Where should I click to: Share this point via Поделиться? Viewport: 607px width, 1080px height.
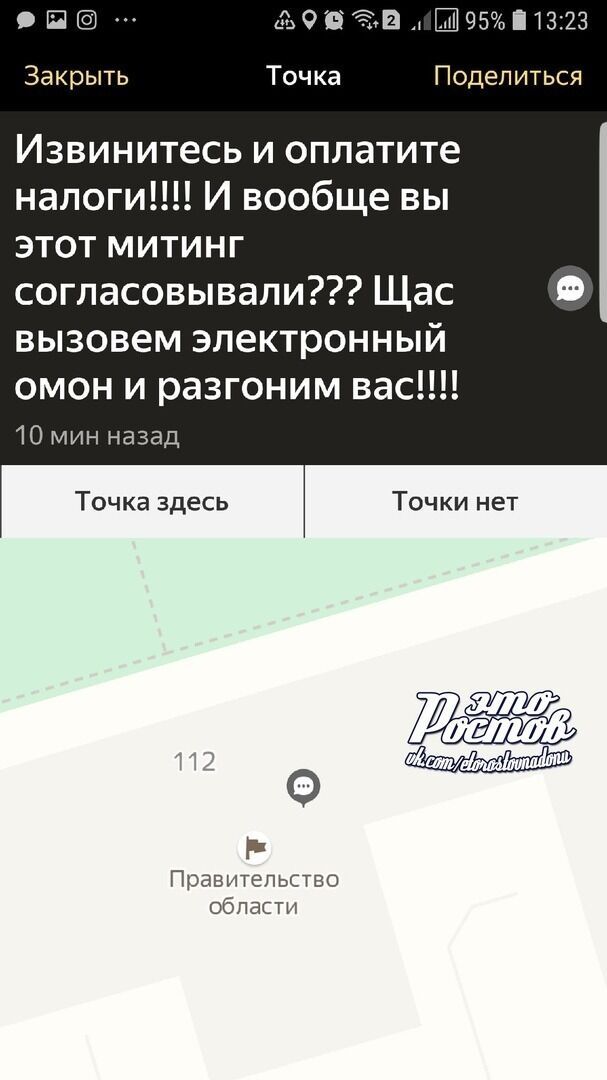pos(508,76)
